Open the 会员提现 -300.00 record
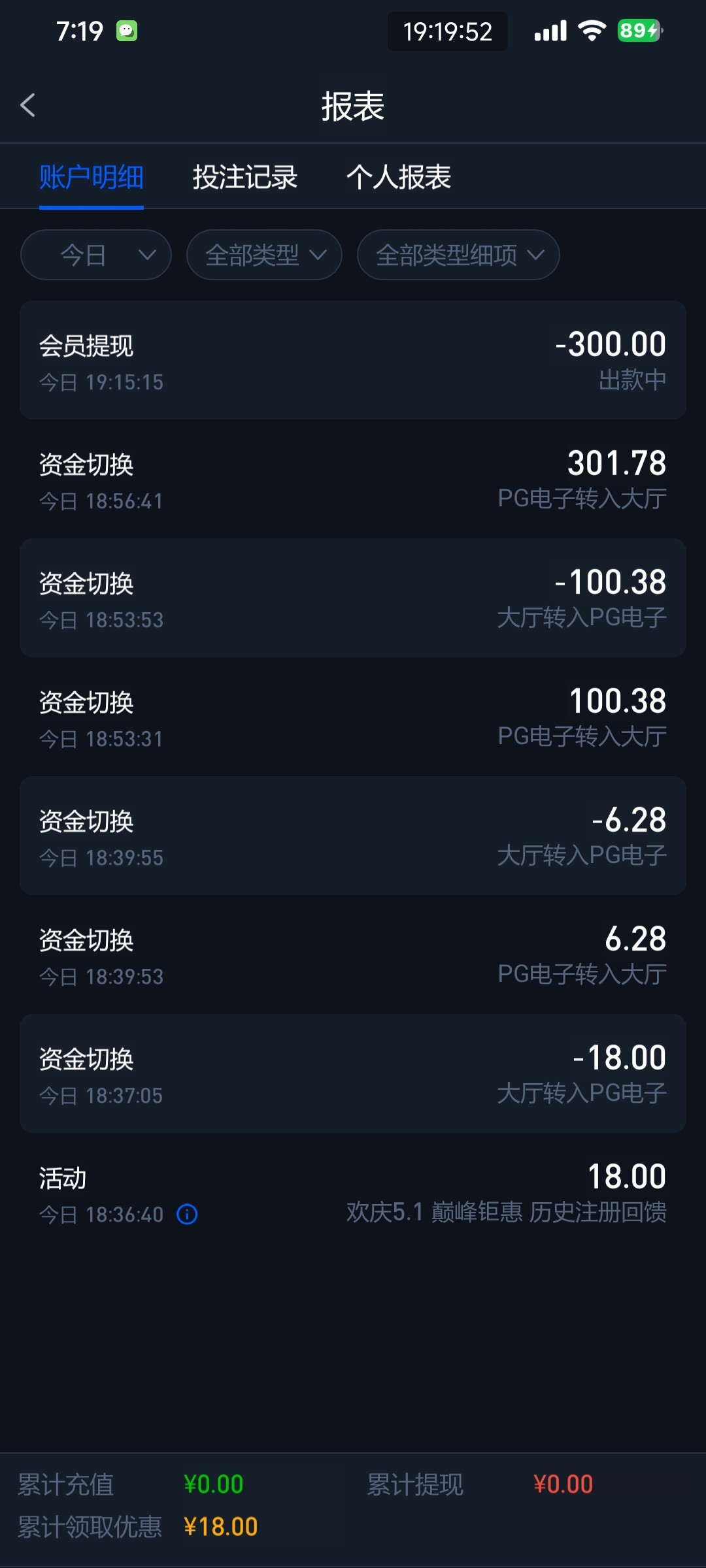The height and width of the screenshot is (1568, 706). tap(353, 360)
